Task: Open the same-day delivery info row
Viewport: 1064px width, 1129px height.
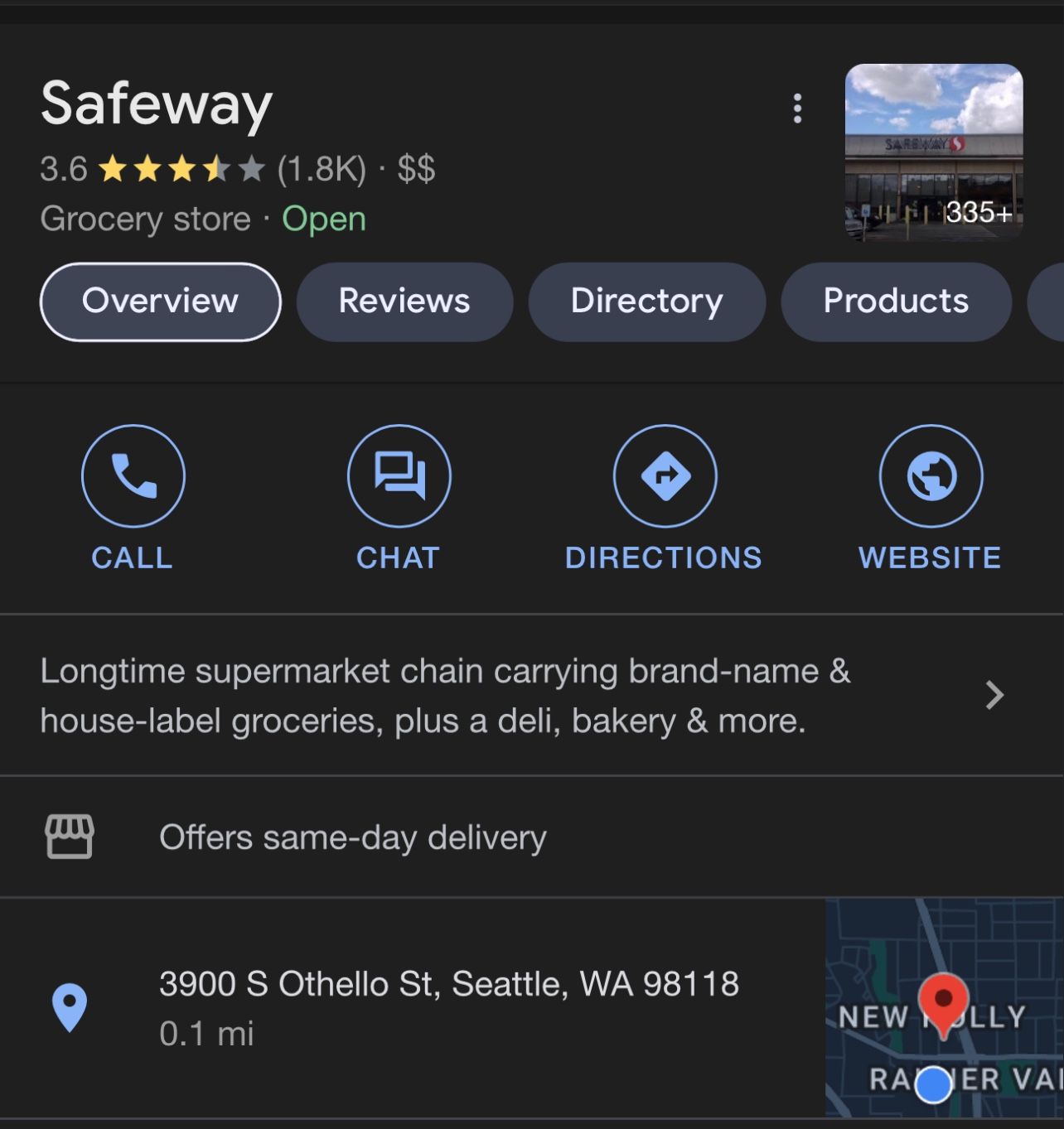Action: click(x=353, y=837)
